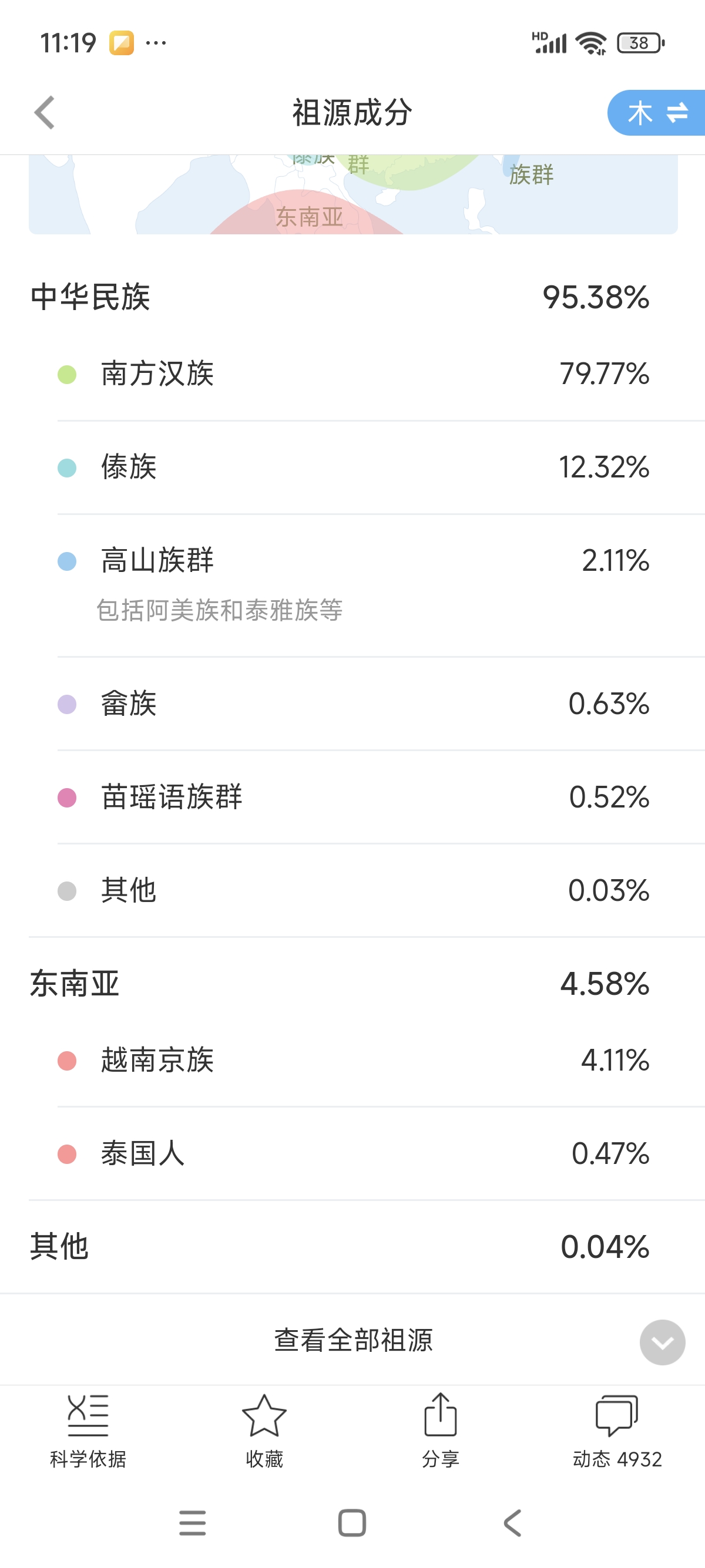The width and height of the screenshot is (705, 1568).
Task: Open 动态 4932 comments
Action: pos(617,1431)
